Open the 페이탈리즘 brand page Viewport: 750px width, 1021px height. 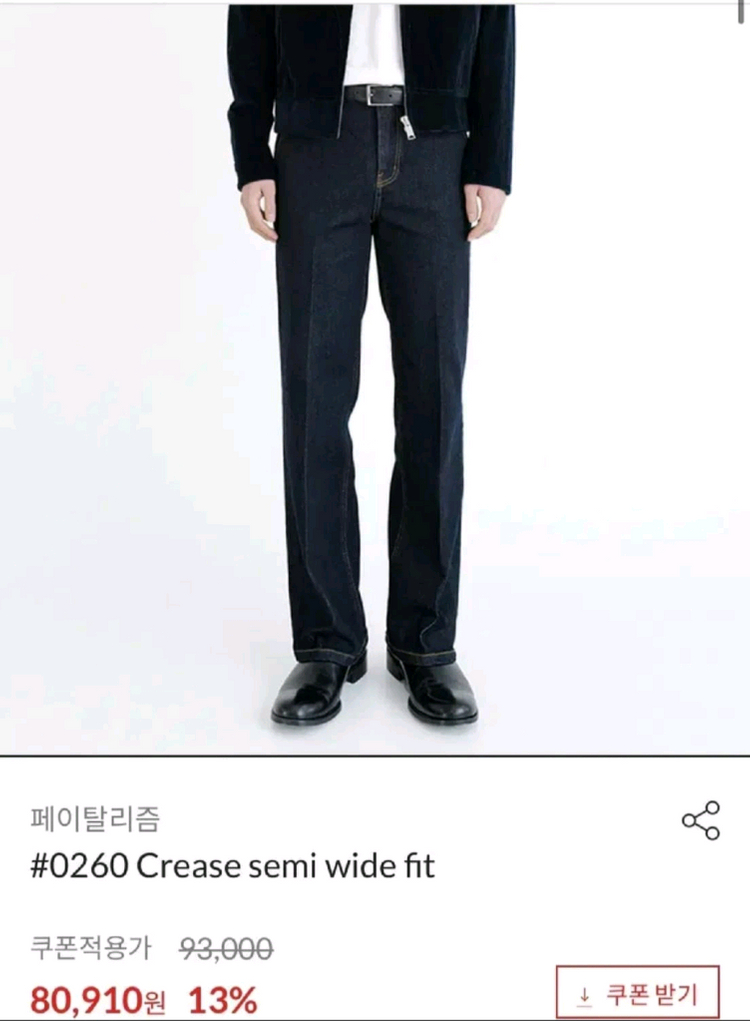pyautogui.click(x=95, y=820)
